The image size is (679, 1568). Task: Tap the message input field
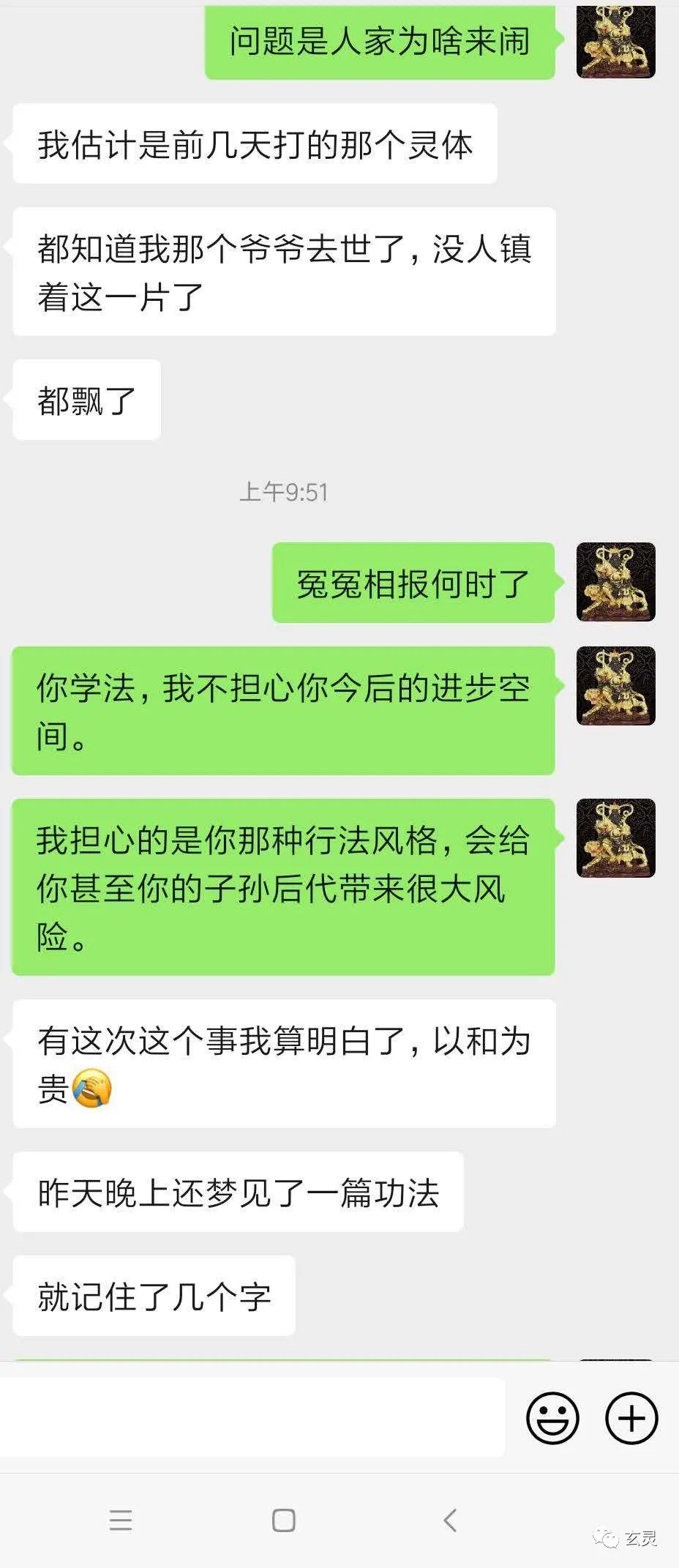252,1417
